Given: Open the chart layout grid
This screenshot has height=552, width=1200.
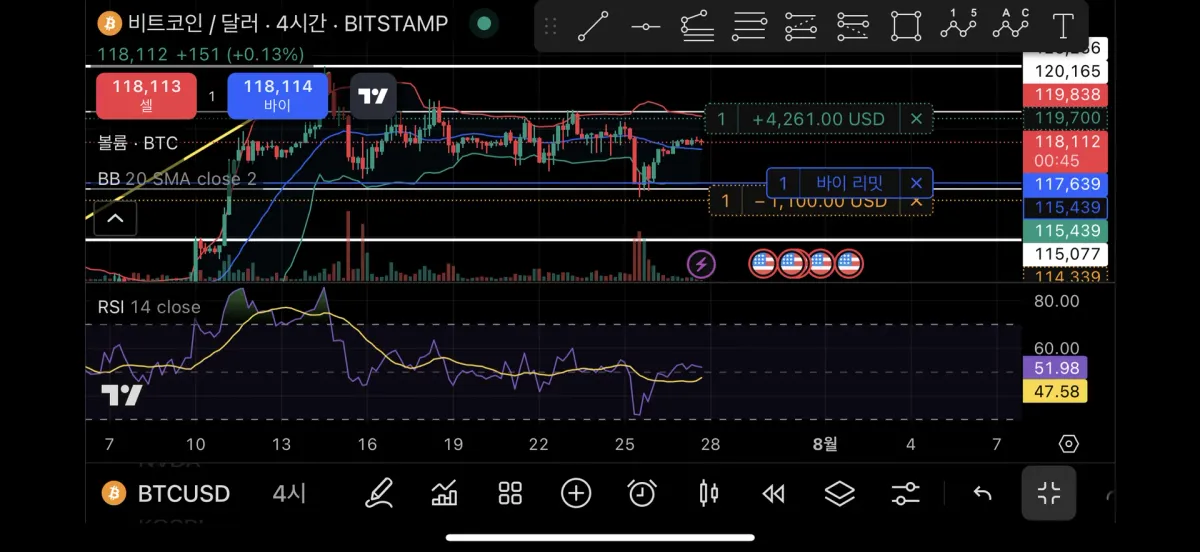Looking at the screenshot, I should pos(510,493).
